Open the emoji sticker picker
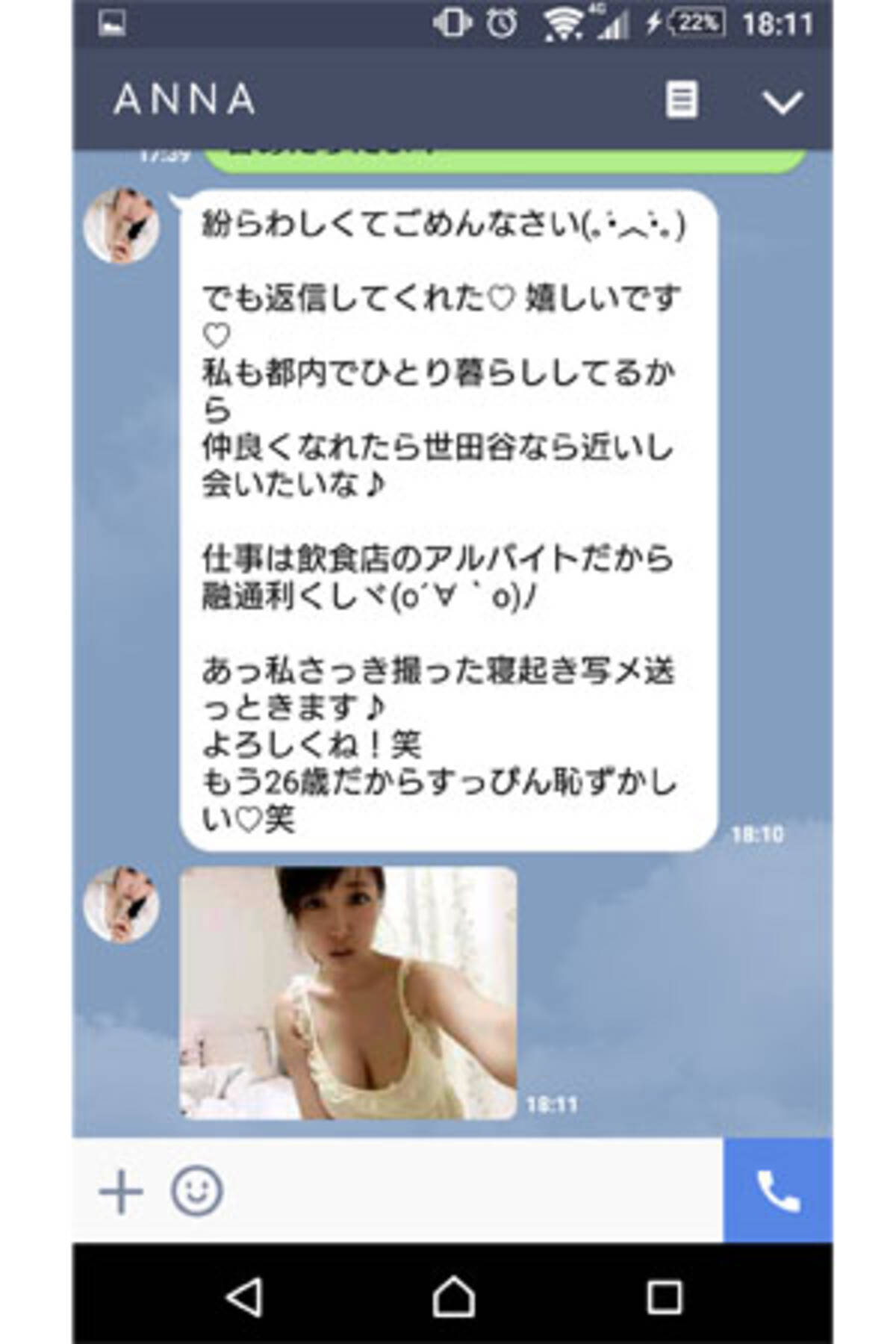Screen dimensions: 896x1344 click(x=197, y=1190)
